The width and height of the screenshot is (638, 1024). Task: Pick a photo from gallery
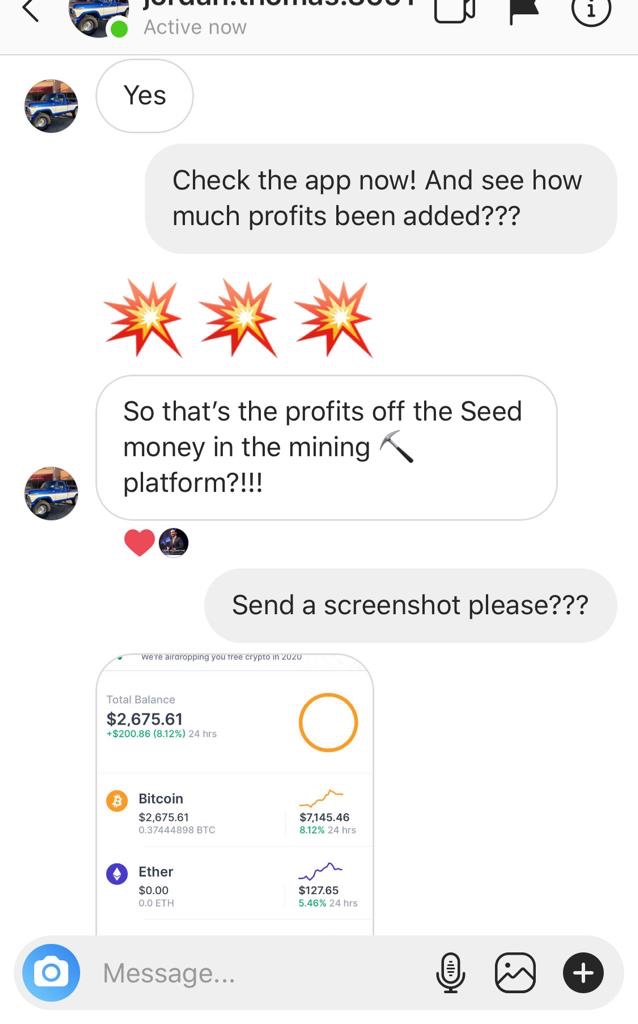[x=516, y=972]
